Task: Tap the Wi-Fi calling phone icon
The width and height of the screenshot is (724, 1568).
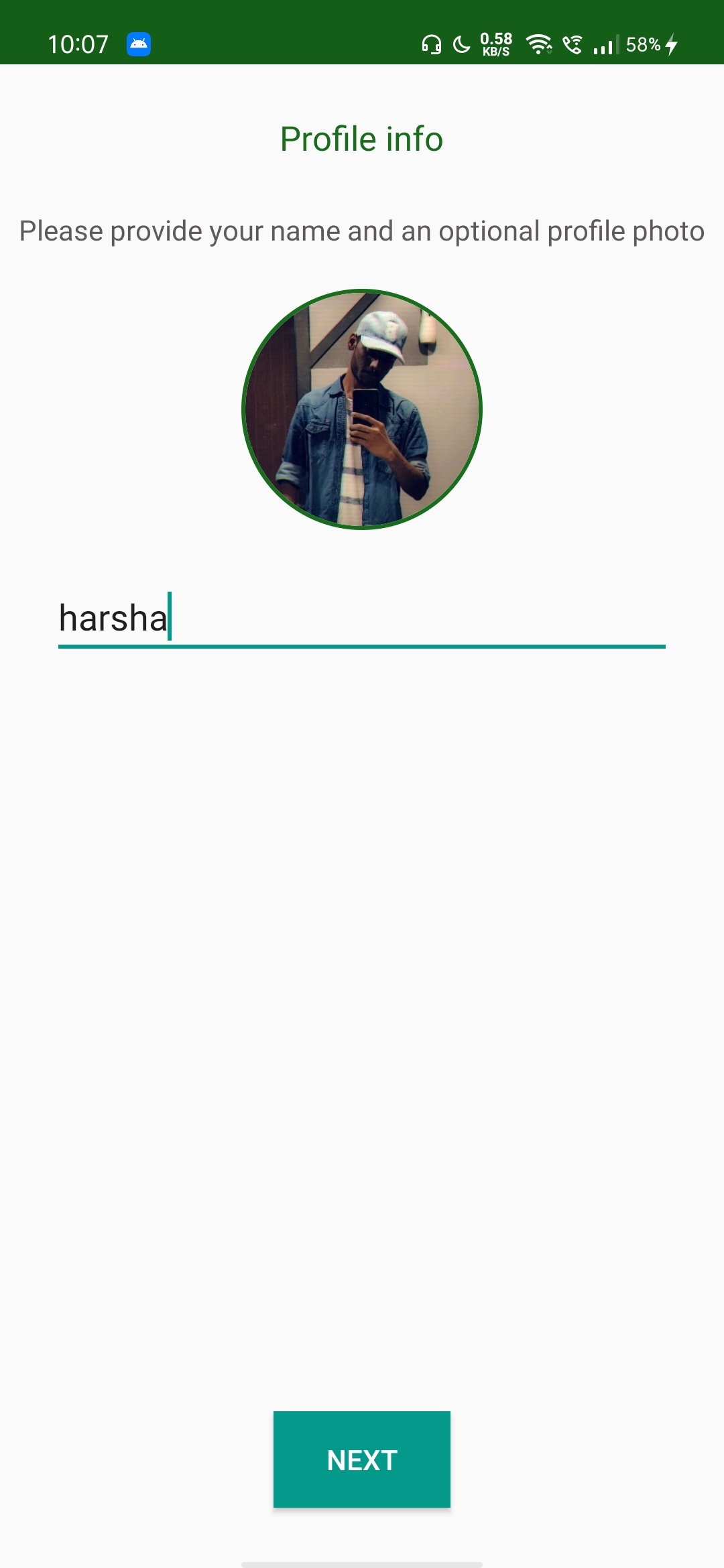Action: click(x=574, y=45)
